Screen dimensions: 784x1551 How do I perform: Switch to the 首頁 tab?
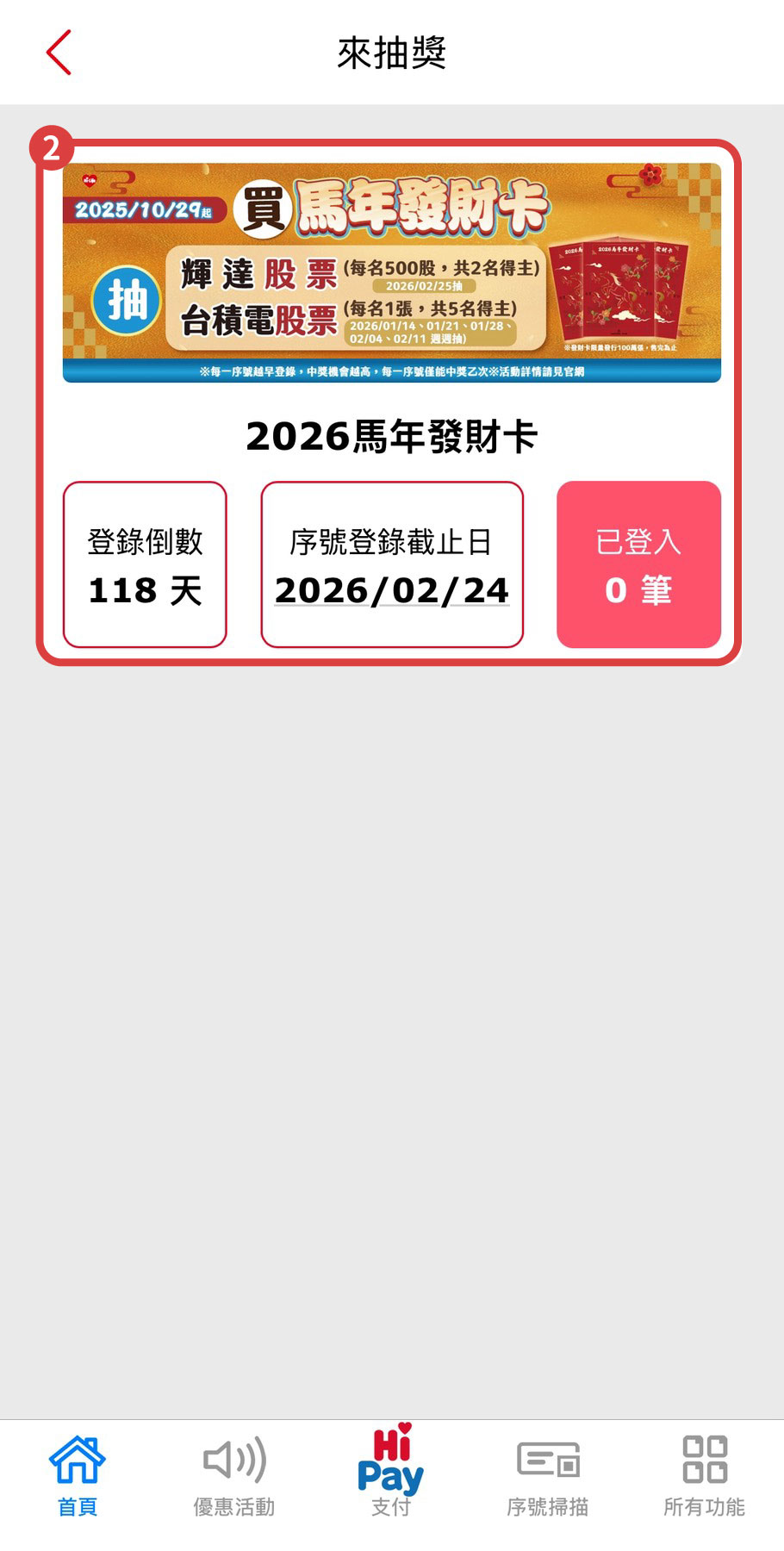pyautogui.click(x=78, y=1476)
